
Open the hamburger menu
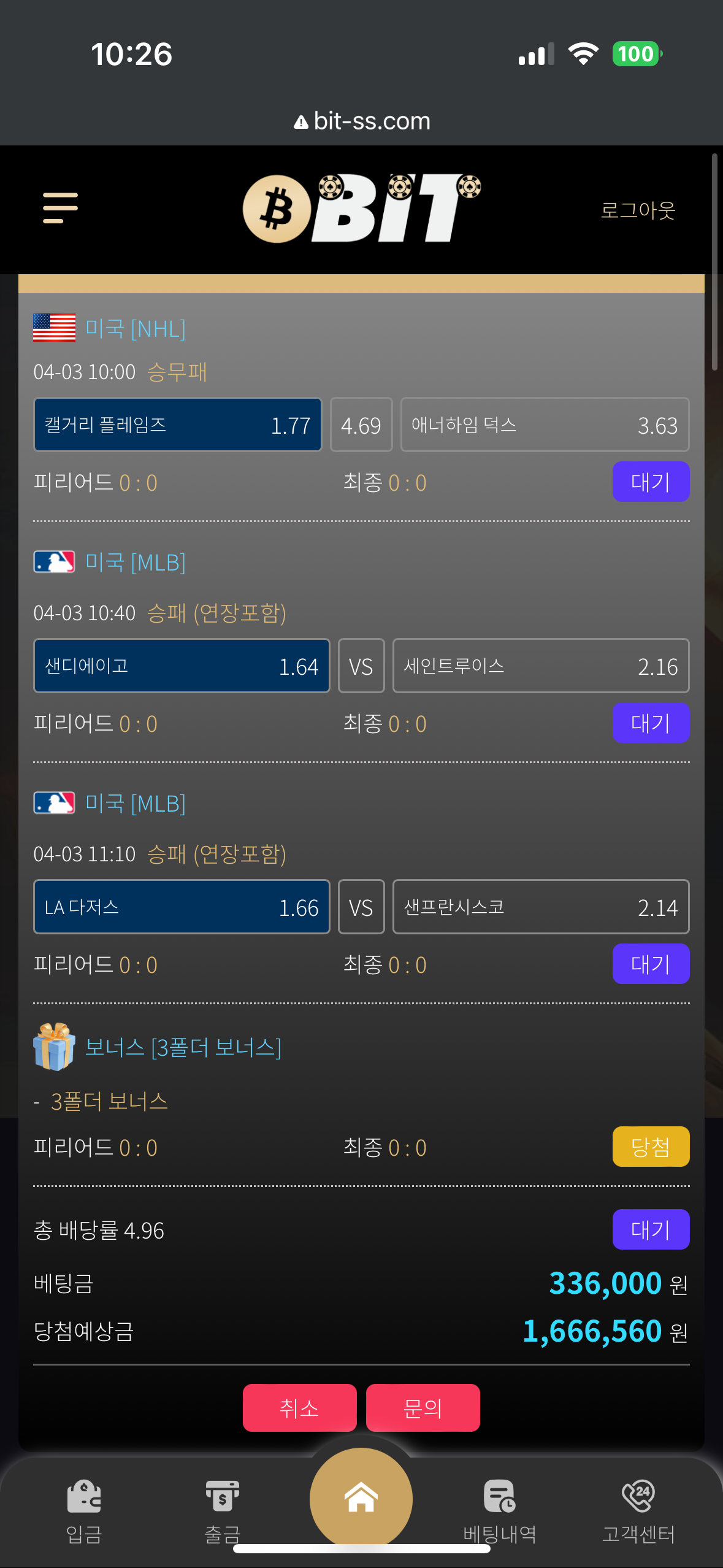[x=60, y=208]
